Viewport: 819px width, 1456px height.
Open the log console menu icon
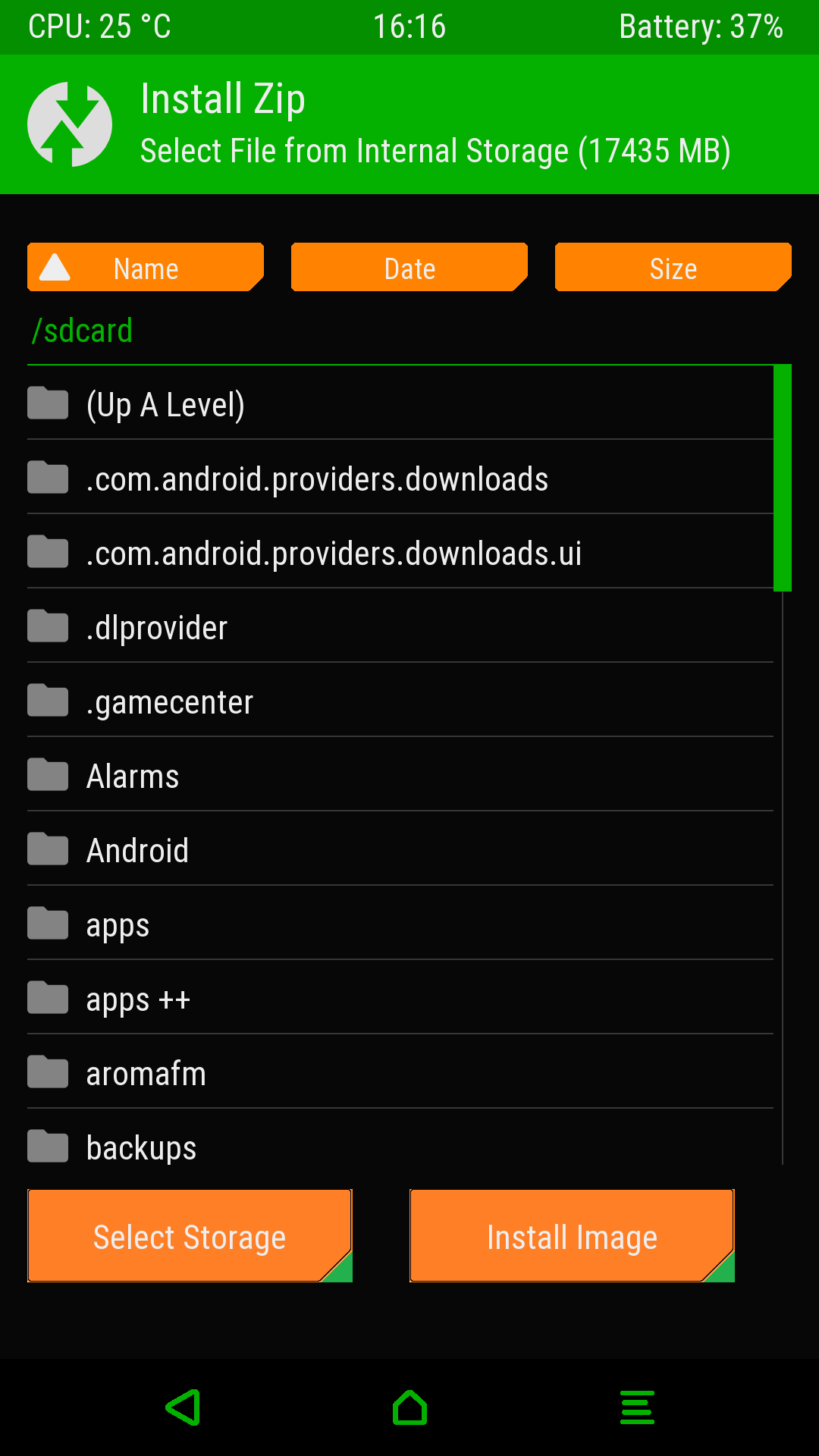(637, 1407)
